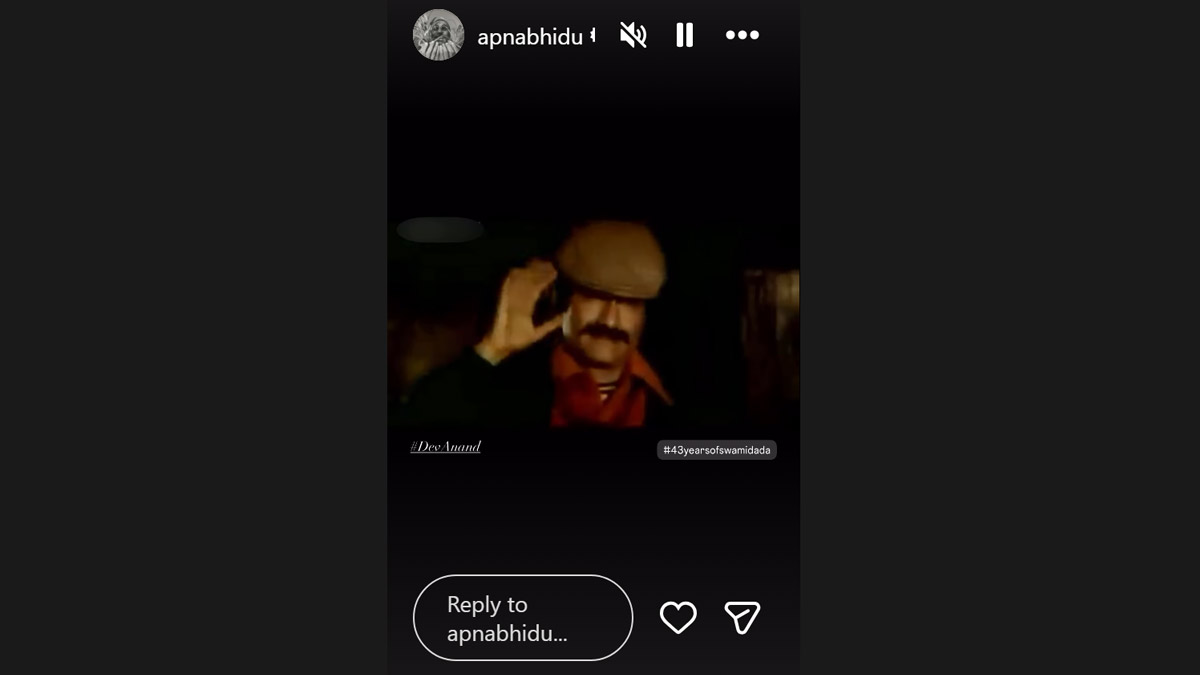This screenshot has height=675, width=1200.
Task: Like this story with the heart
Action: click(678, 618)
